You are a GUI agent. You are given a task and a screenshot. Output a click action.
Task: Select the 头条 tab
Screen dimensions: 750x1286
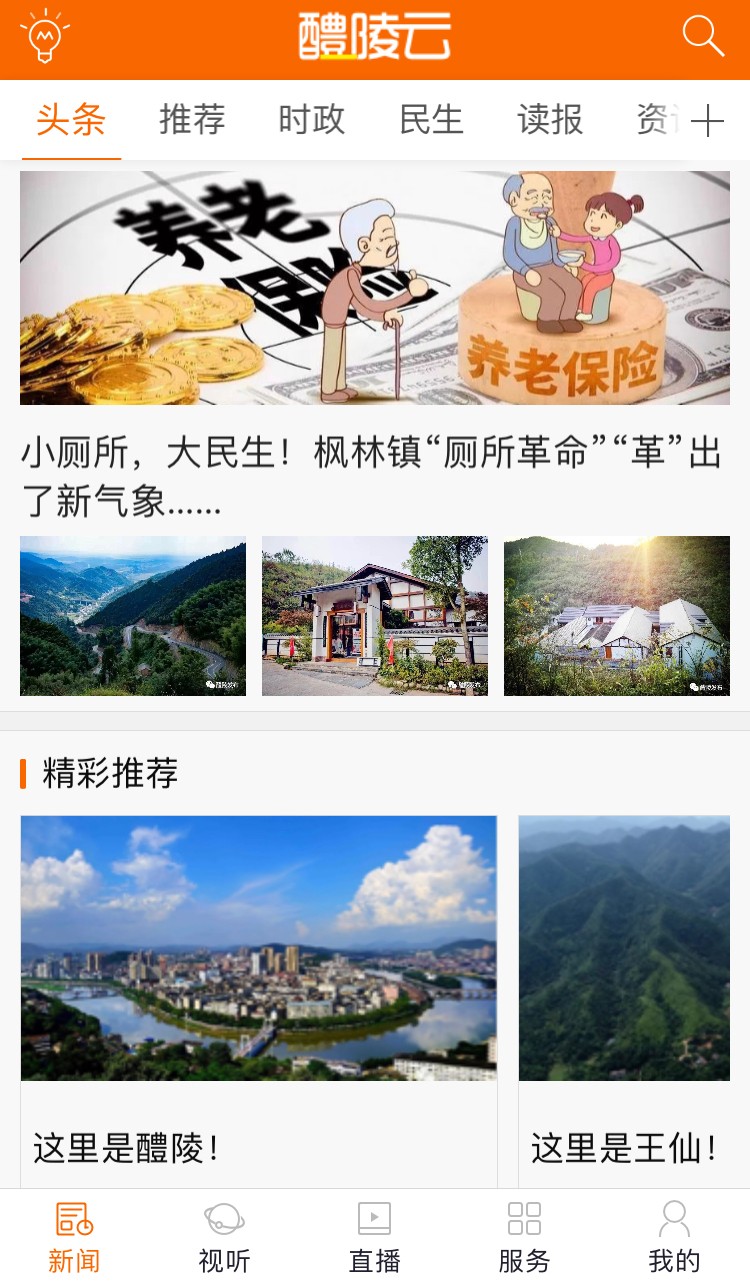pyautogui.click(x=71, y=120)
